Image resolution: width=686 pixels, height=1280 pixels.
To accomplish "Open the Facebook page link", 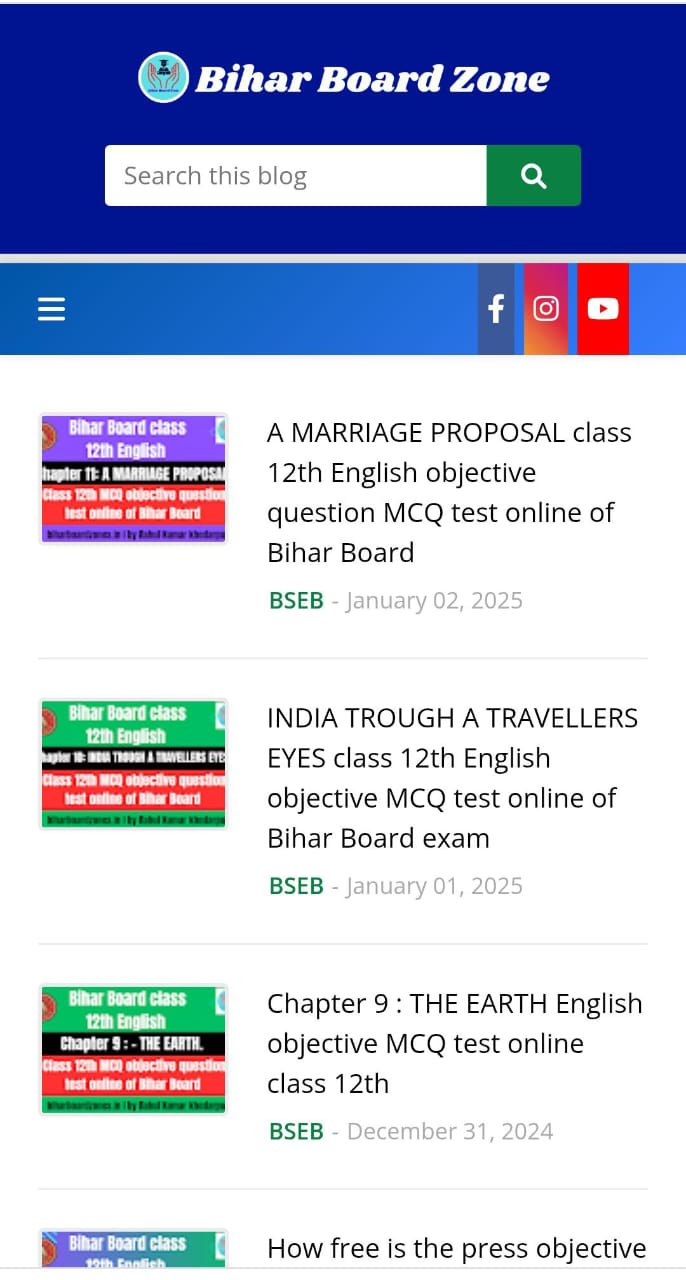I will pos(496,309).
